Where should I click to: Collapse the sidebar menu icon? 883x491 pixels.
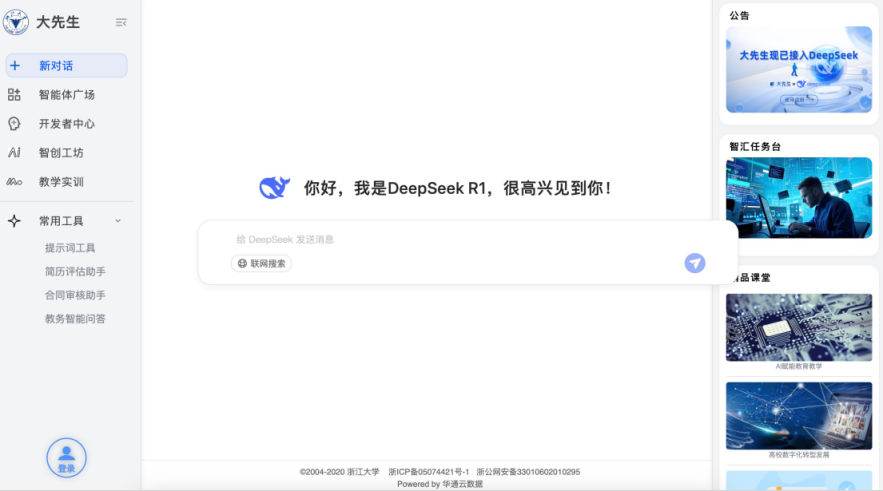[x=121, y=22]
